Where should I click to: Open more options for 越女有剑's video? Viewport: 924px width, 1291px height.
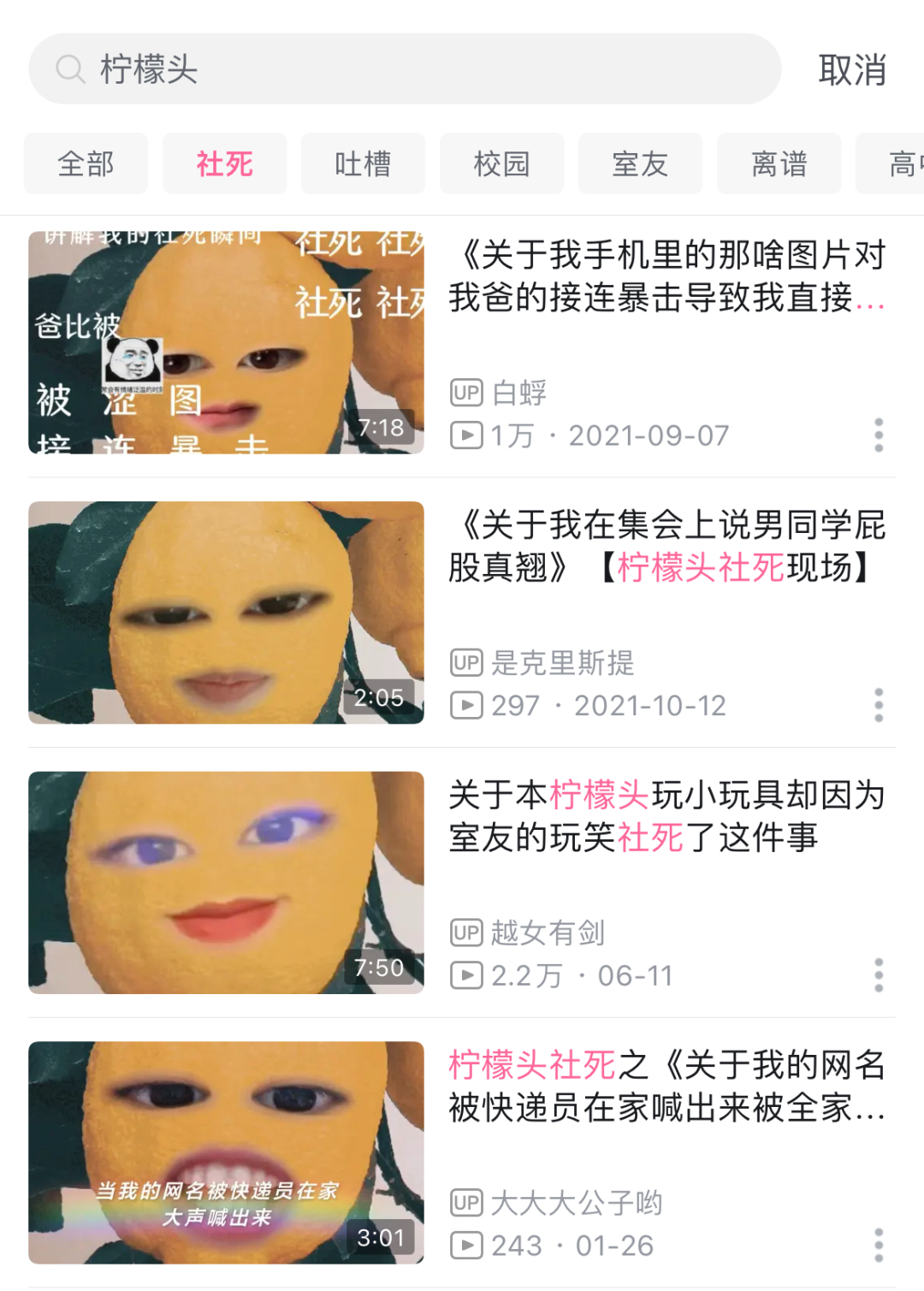[878, 975]
